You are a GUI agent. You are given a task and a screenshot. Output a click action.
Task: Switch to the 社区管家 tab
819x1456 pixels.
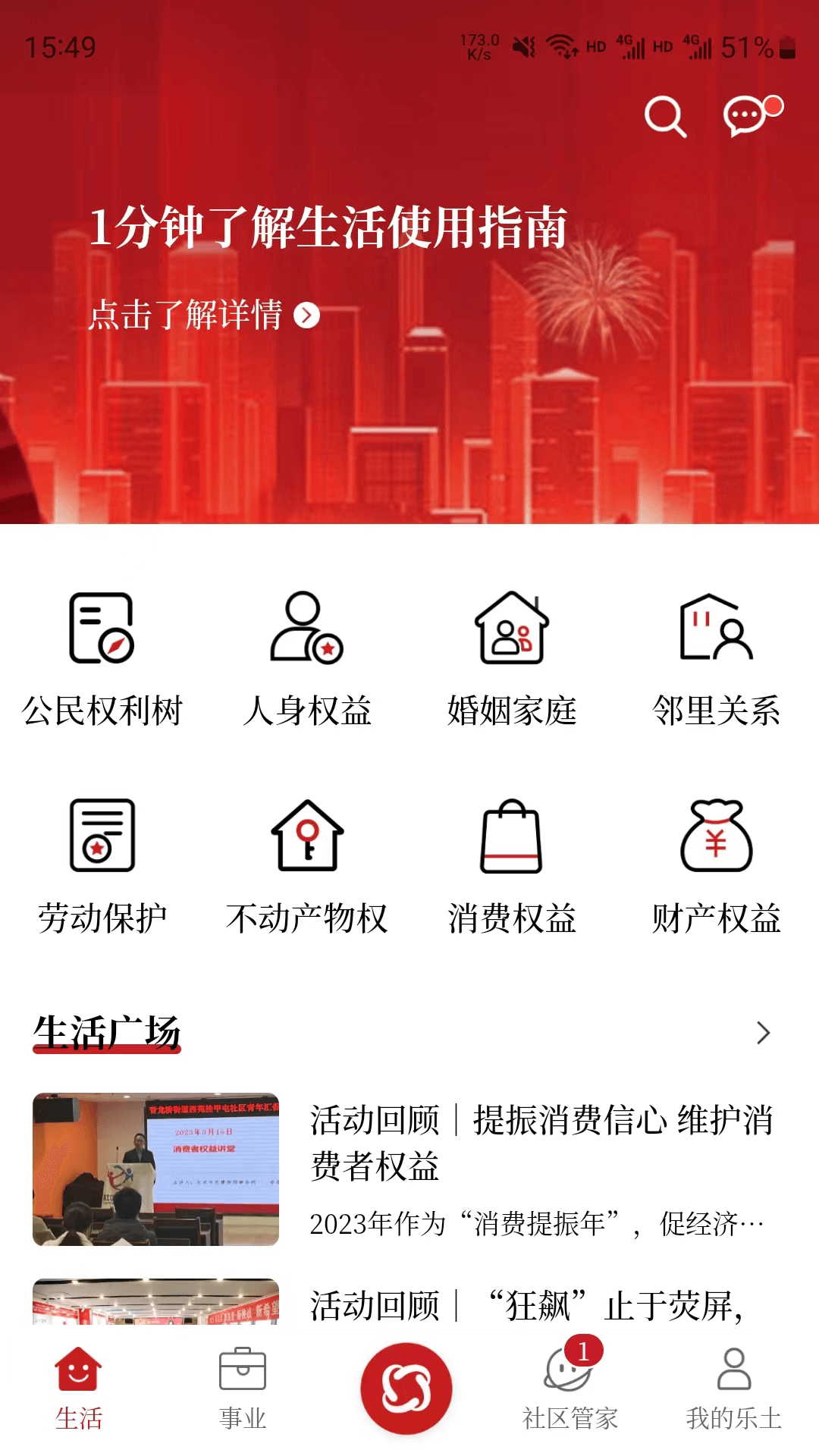570,1389
